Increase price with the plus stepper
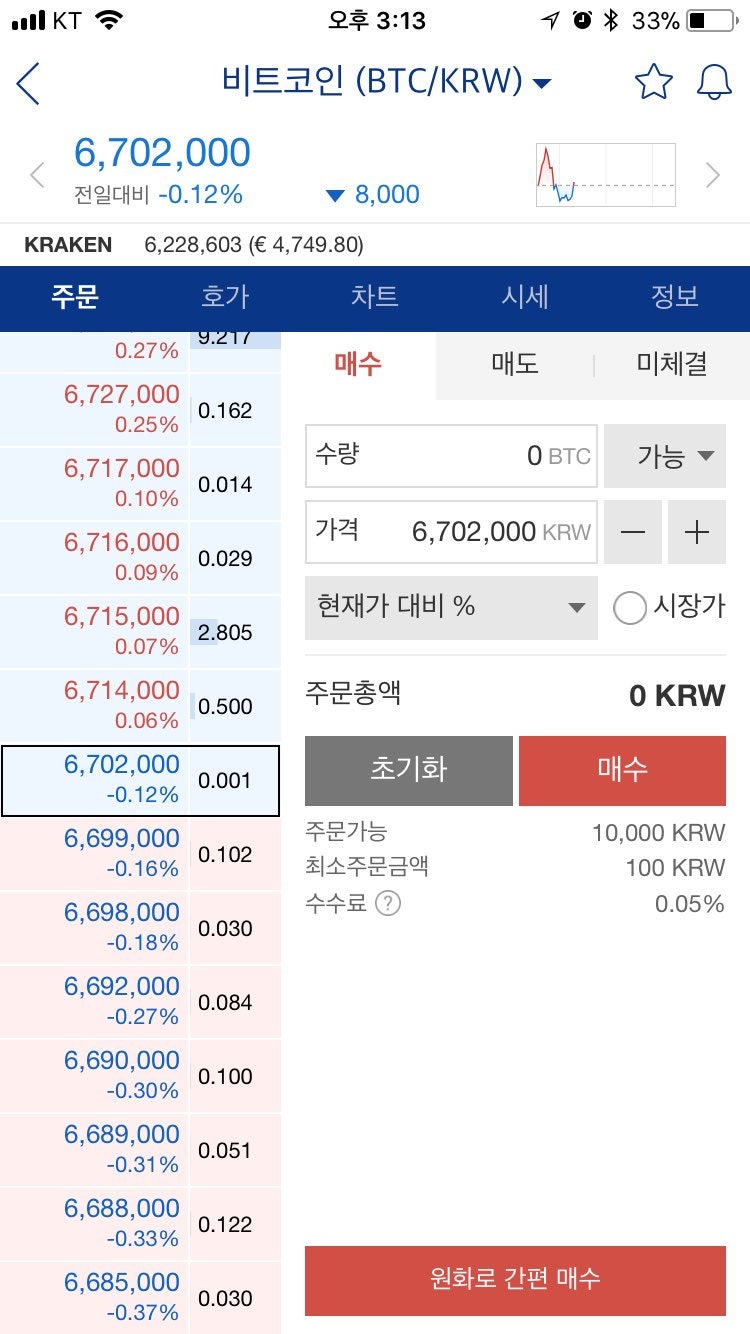Viewport: 750px width, 1334px height. (x=697, y=532)
